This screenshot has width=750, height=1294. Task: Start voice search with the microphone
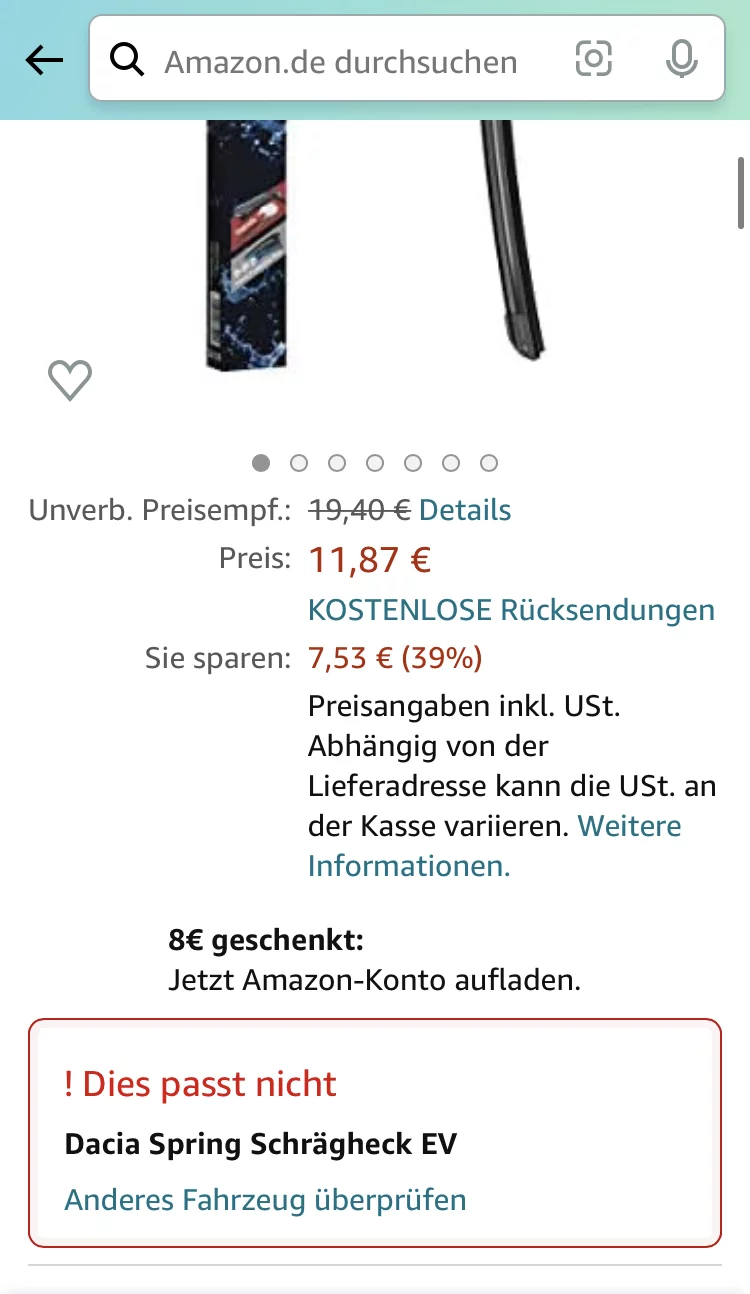tap(681, 60)
